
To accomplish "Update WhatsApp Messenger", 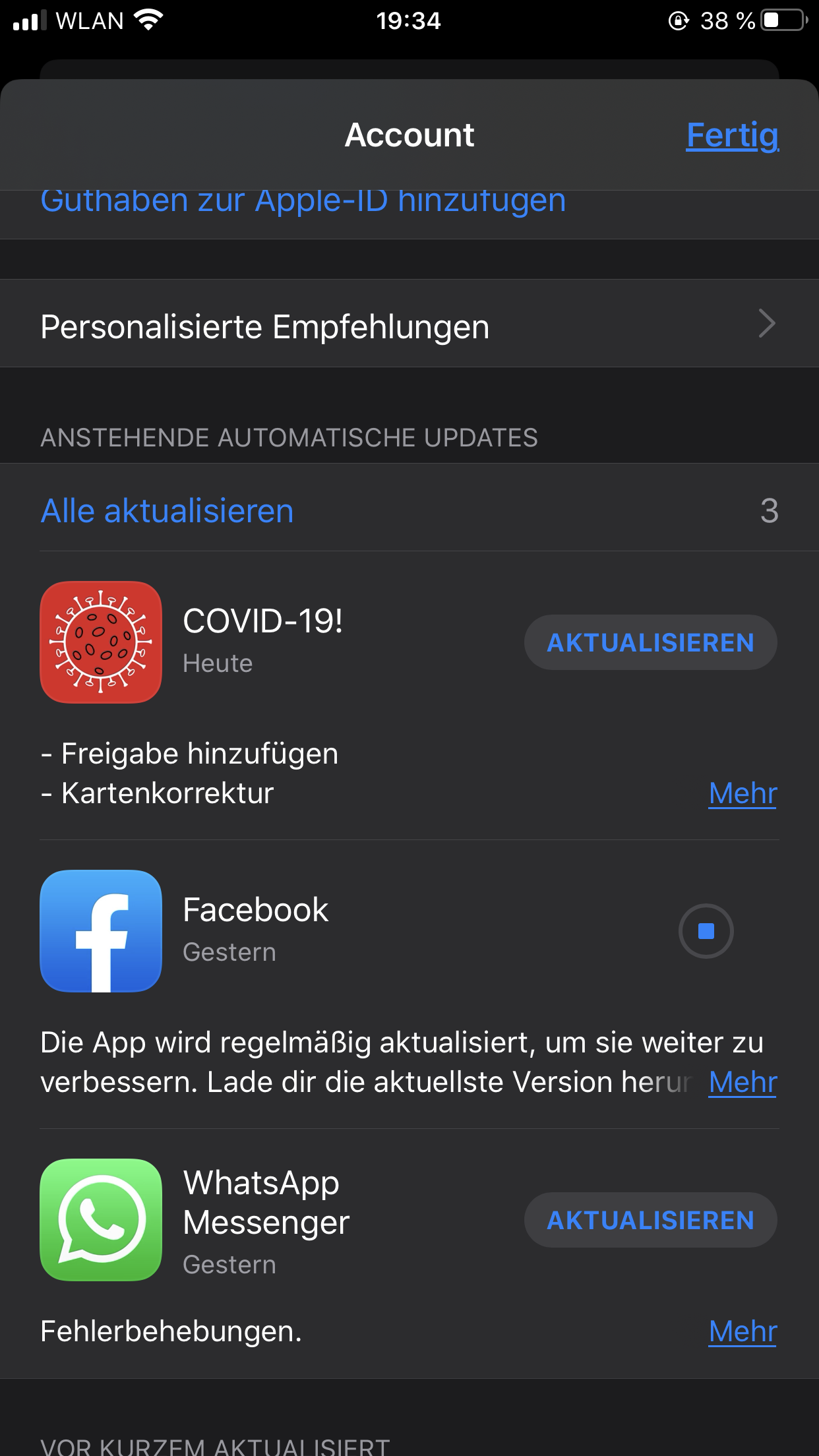I will 650,1220.
